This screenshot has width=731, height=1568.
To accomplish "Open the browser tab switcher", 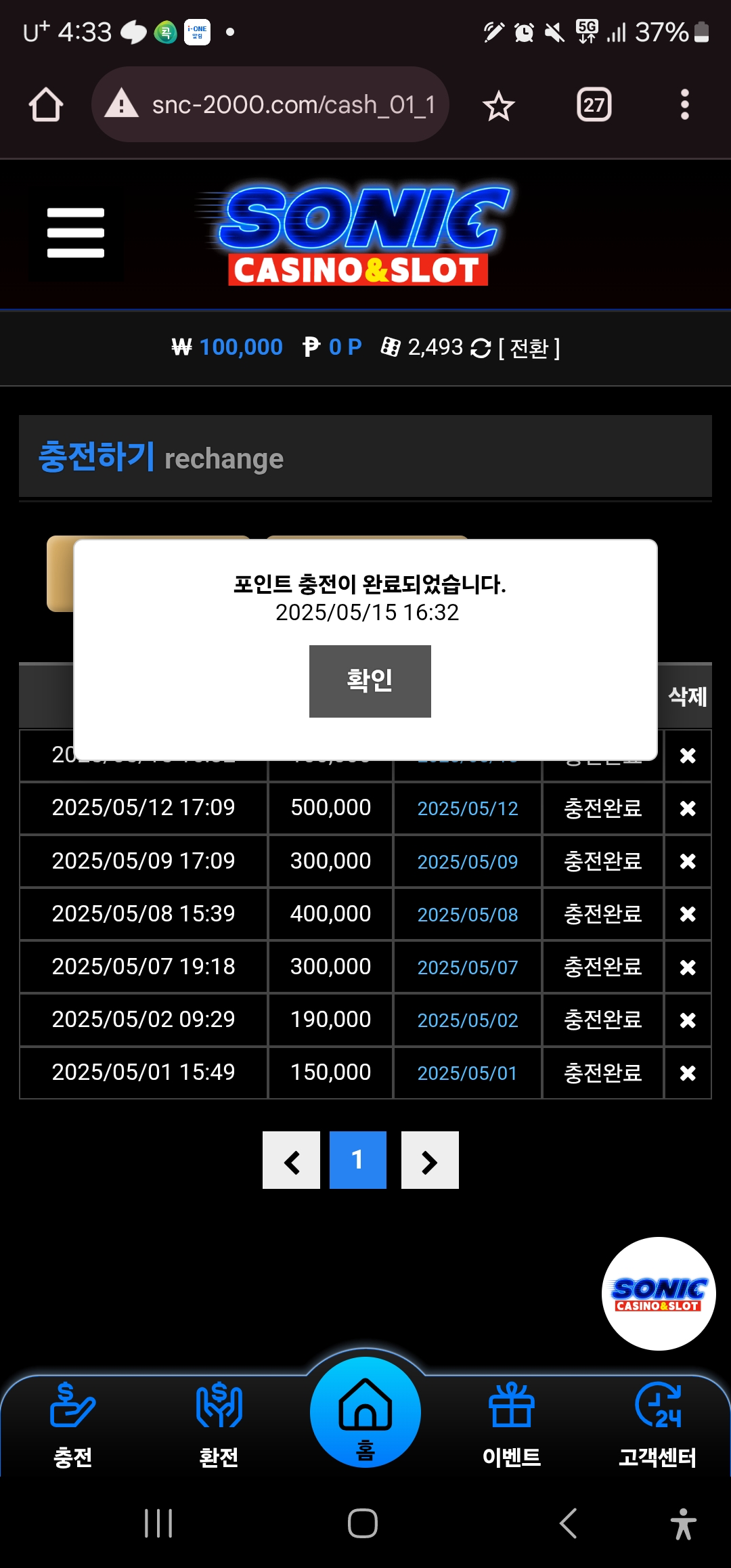I will (594, 105).
